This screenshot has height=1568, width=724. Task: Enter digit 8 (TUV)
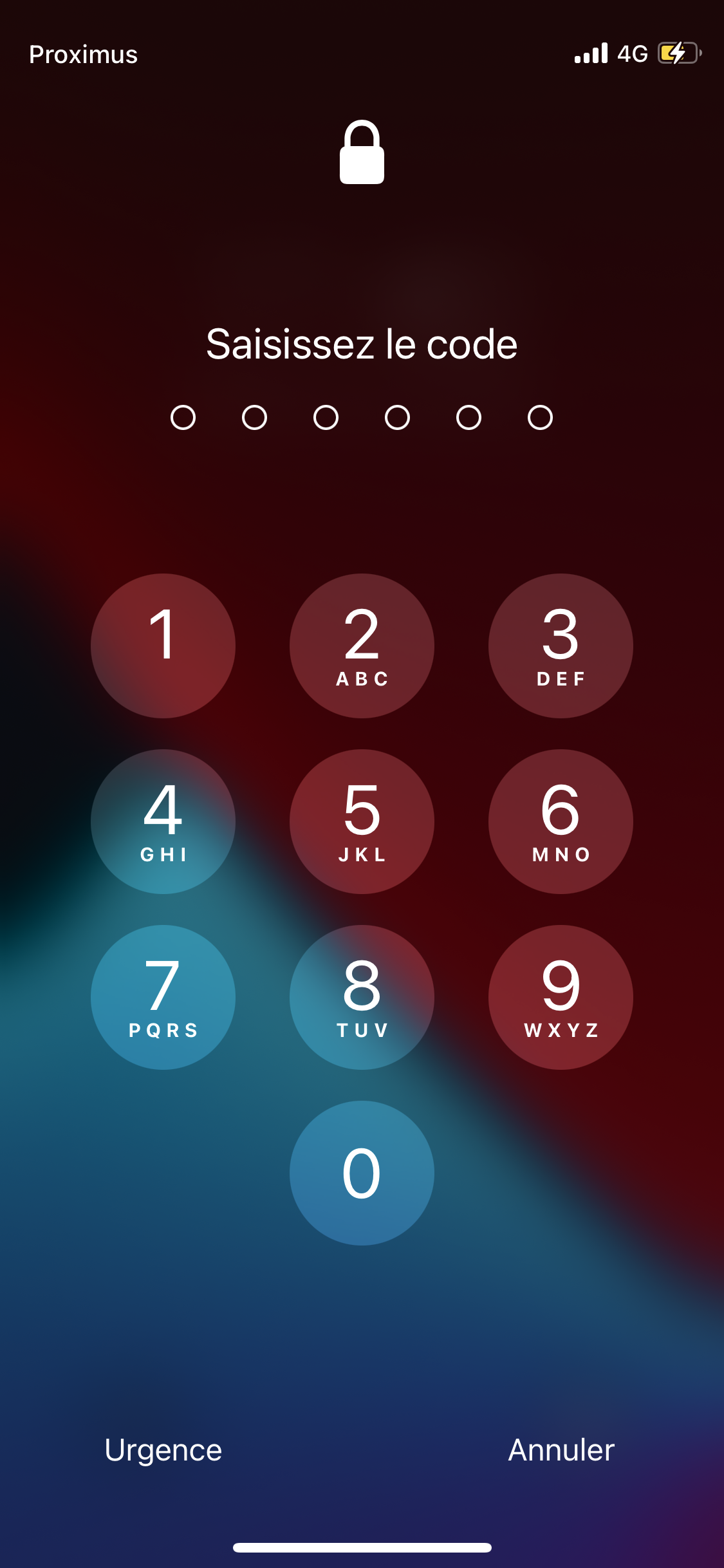click(x=362, y=997)
